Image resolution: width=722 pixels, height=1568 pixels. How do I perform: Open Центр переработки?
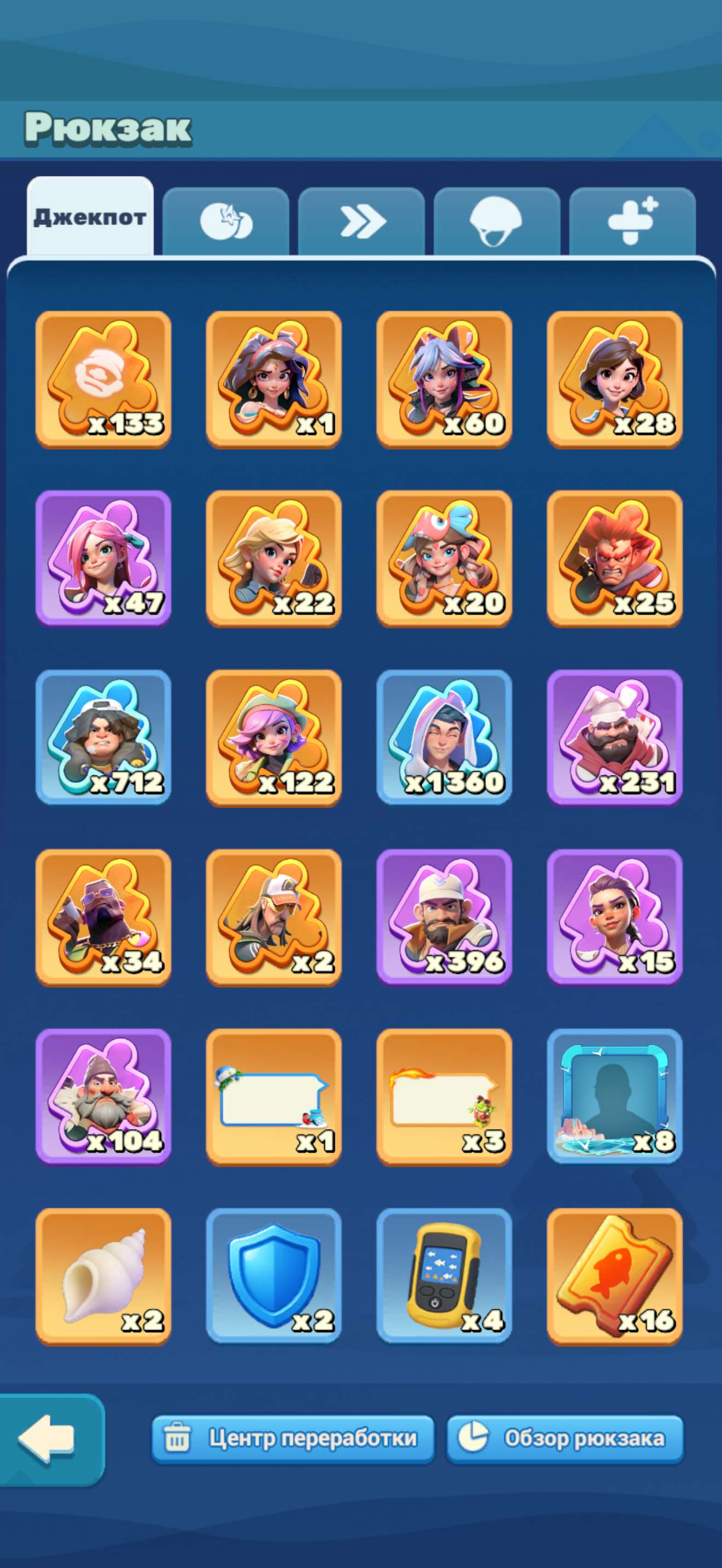click(293, 1439)
